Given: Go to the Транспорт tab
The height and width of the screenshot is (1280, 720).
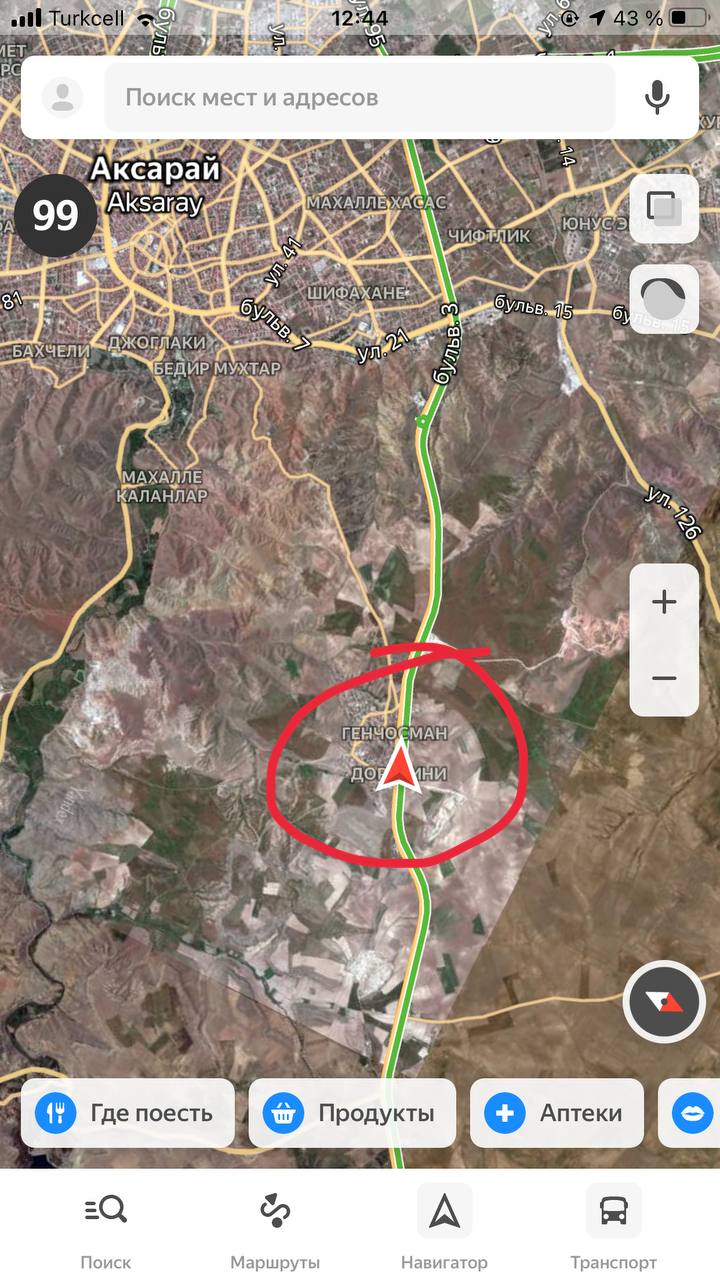Looking at the screenshot, I should pyautogui.click(x=613, y=1226).
